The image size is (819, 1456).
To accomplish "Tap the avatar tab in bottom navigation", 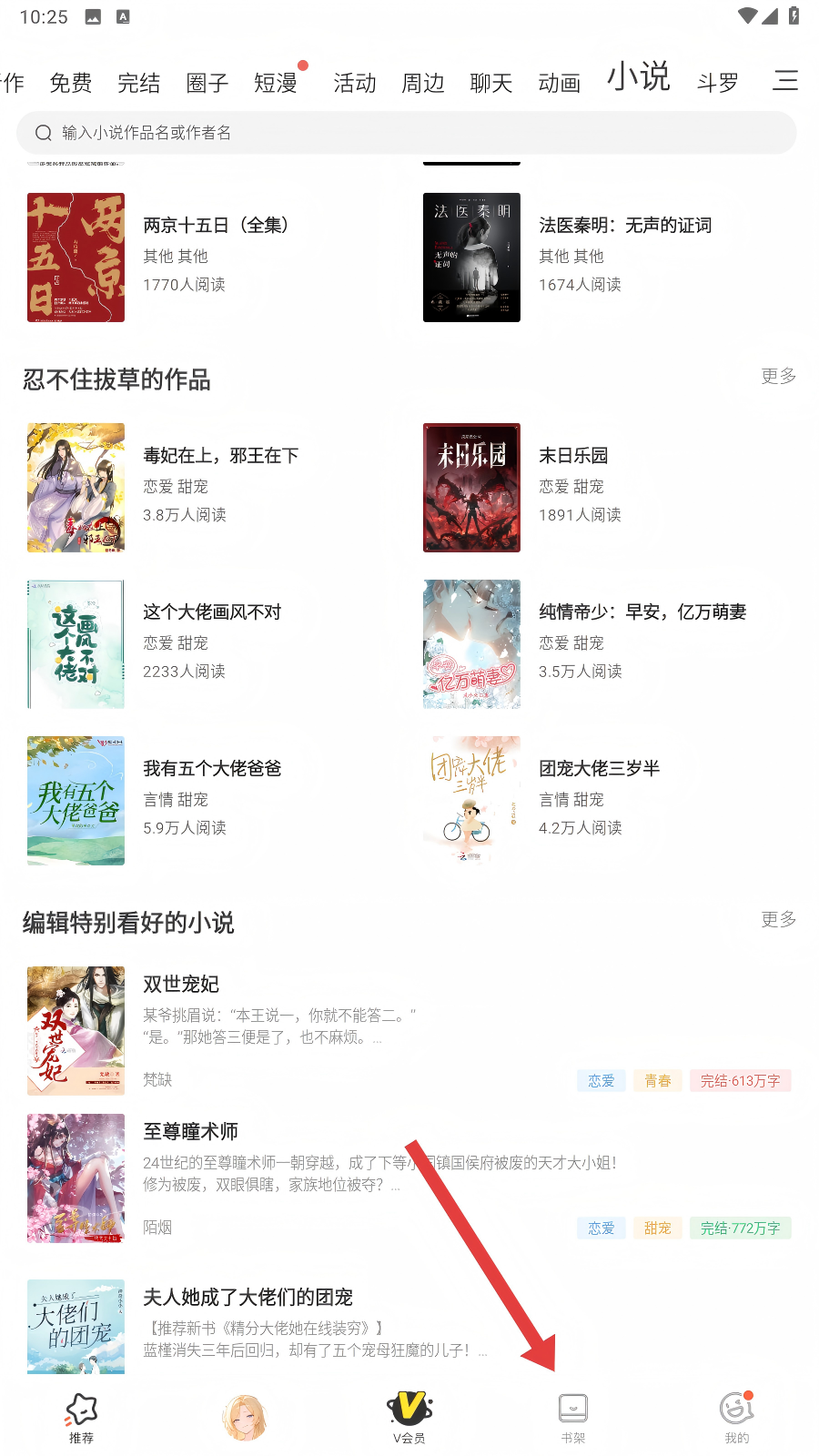I will 244,1418.
